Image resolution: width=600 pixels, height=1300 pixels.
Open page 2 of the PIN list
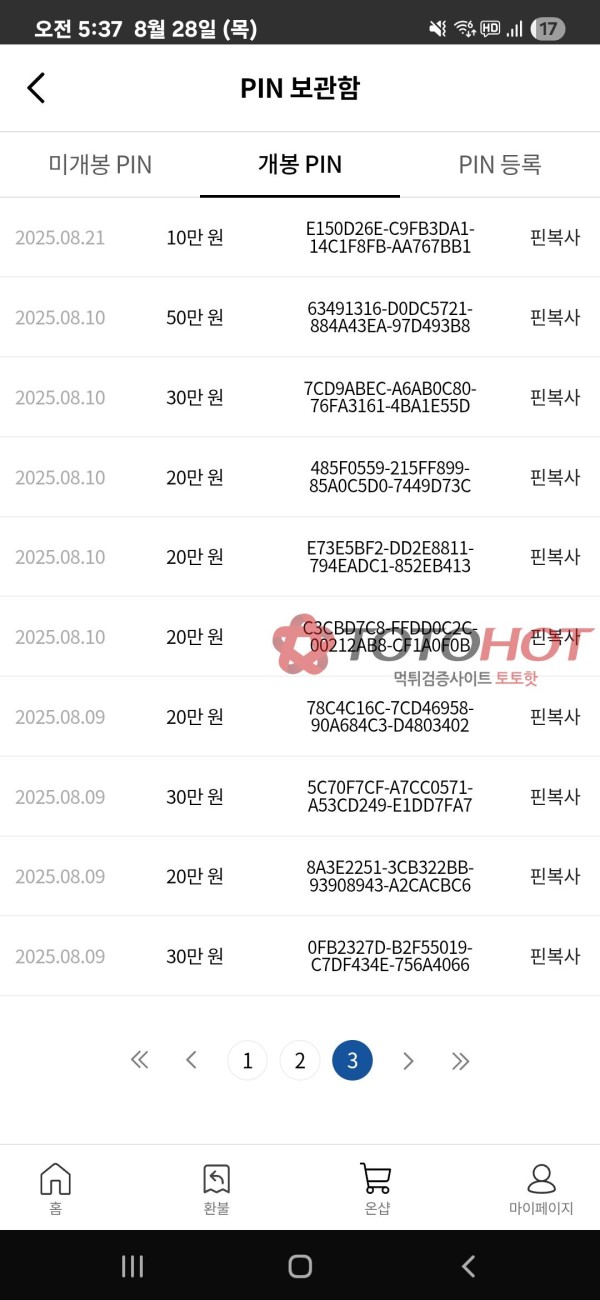[x=300, y=1061]
